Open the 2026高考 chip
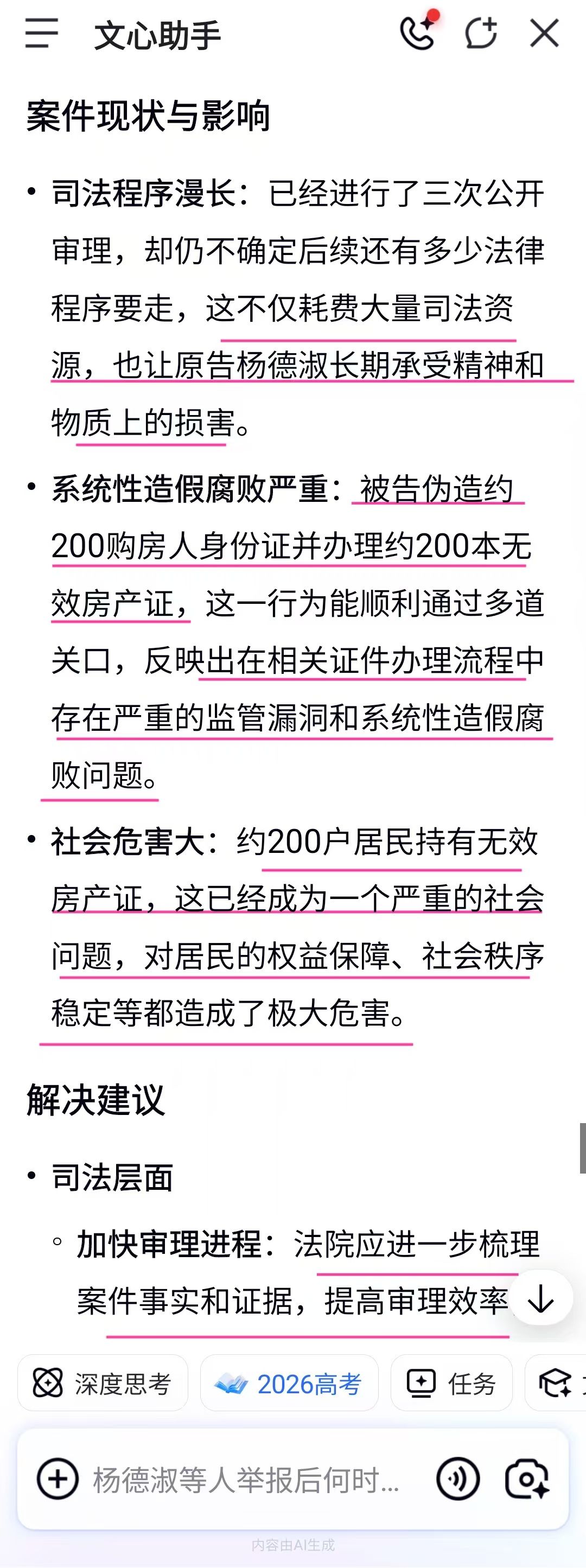The width and height of the screenshot is (586, 1568). 289,1384
